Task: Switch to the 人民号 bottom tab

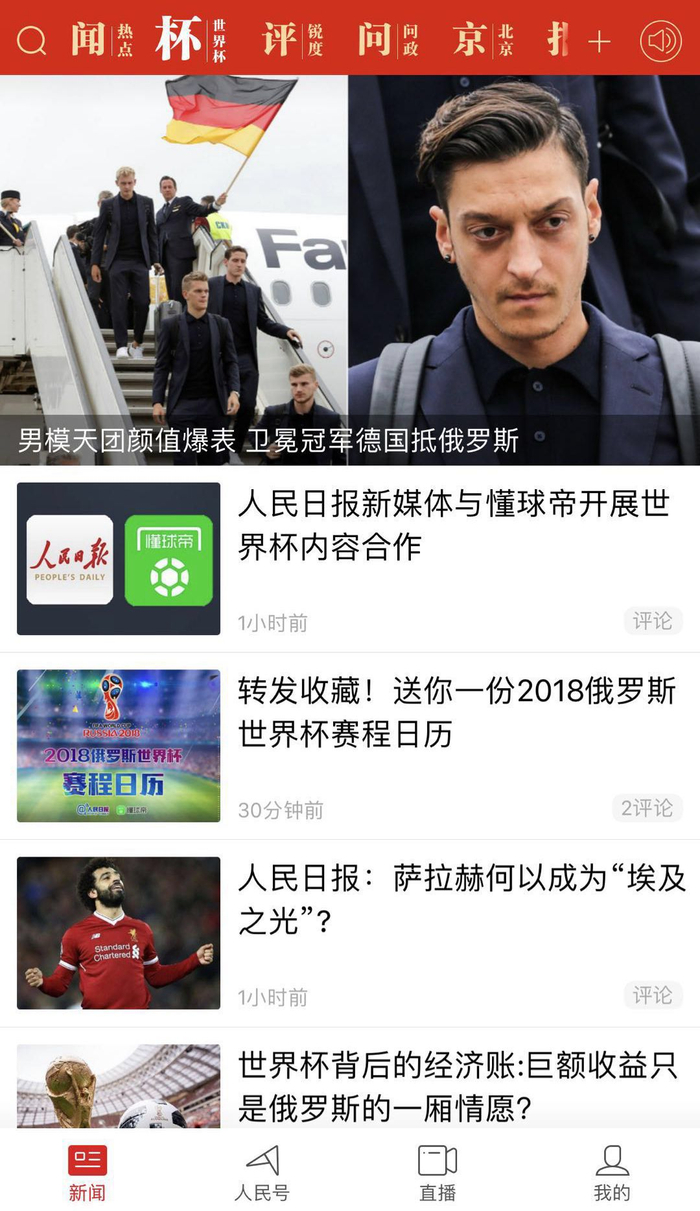Action: (x=262, y=1173)
